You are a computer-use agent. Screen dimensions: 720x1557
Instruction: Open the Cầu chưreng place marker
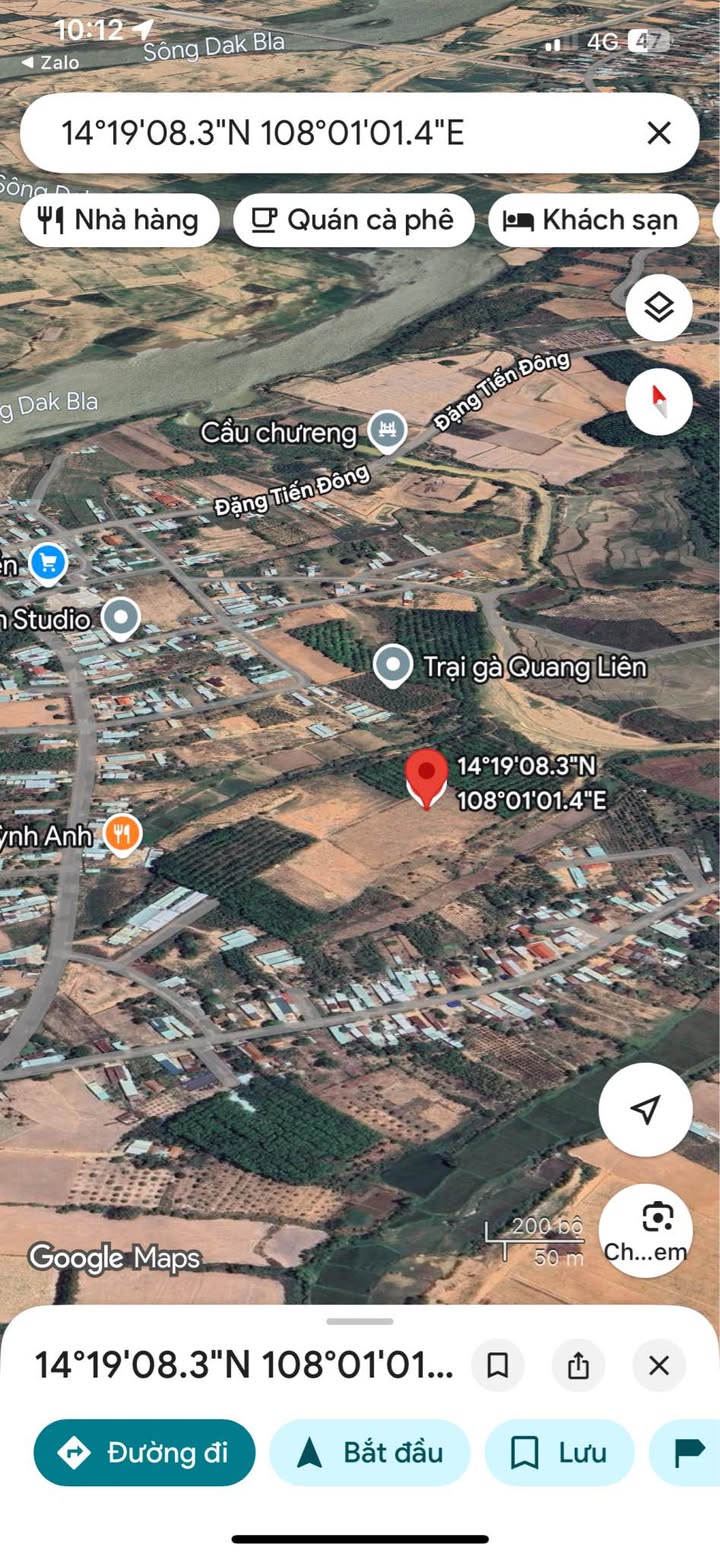[x=386, y=431]
